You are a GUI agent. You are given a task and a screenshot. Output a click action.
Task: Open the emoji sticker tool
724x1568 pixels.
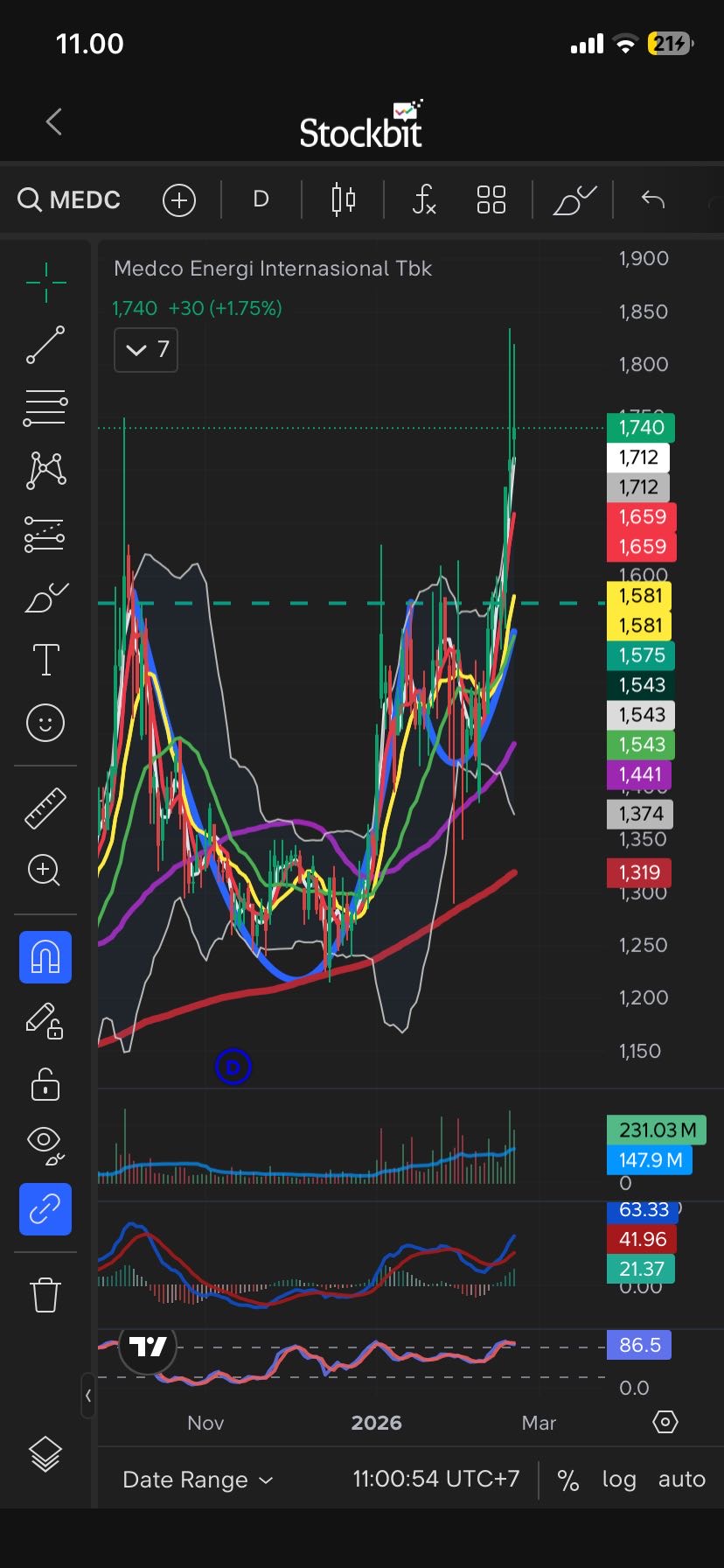click(x=45, y=724)
